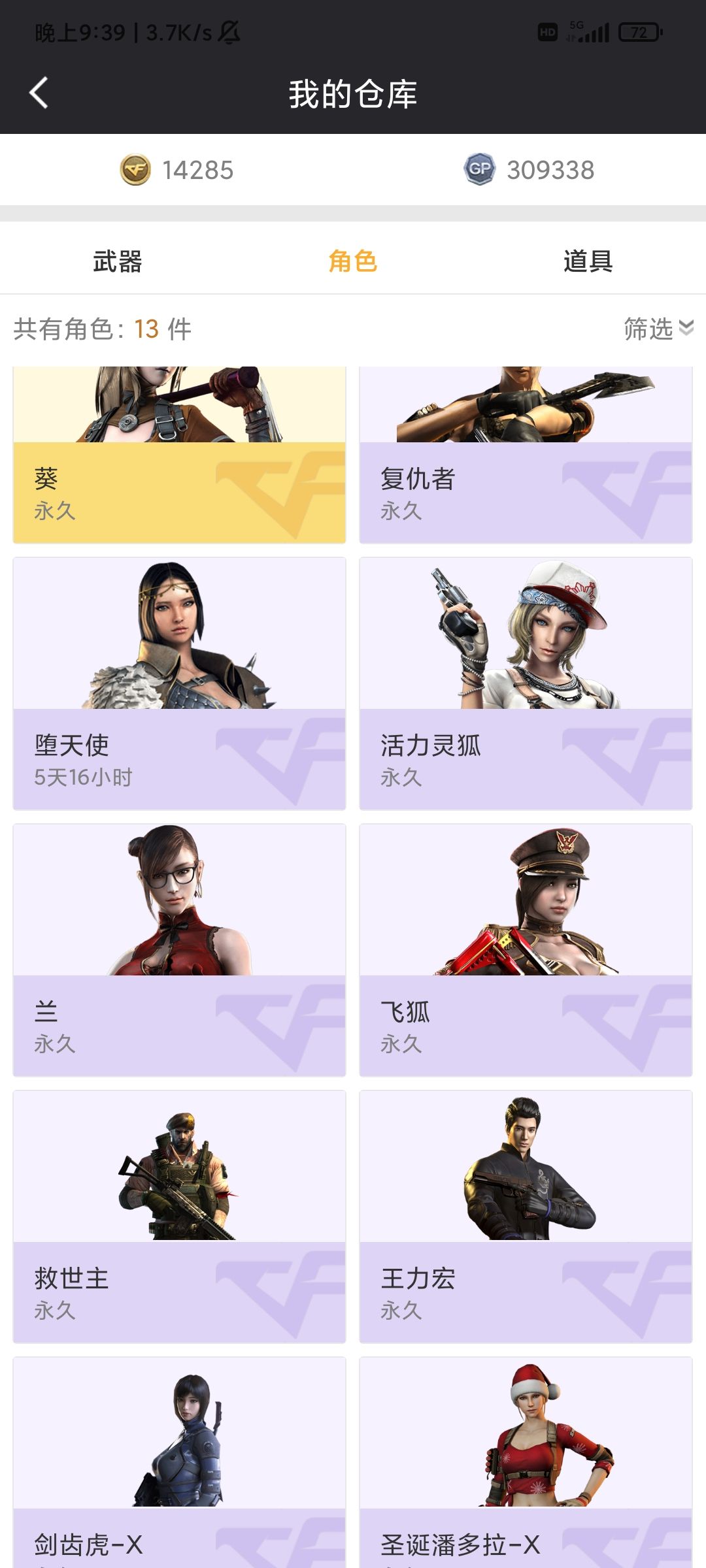Open the 飞狐 character card
This screenshot has height=1568, width=706.
click(x=526, y=949)
